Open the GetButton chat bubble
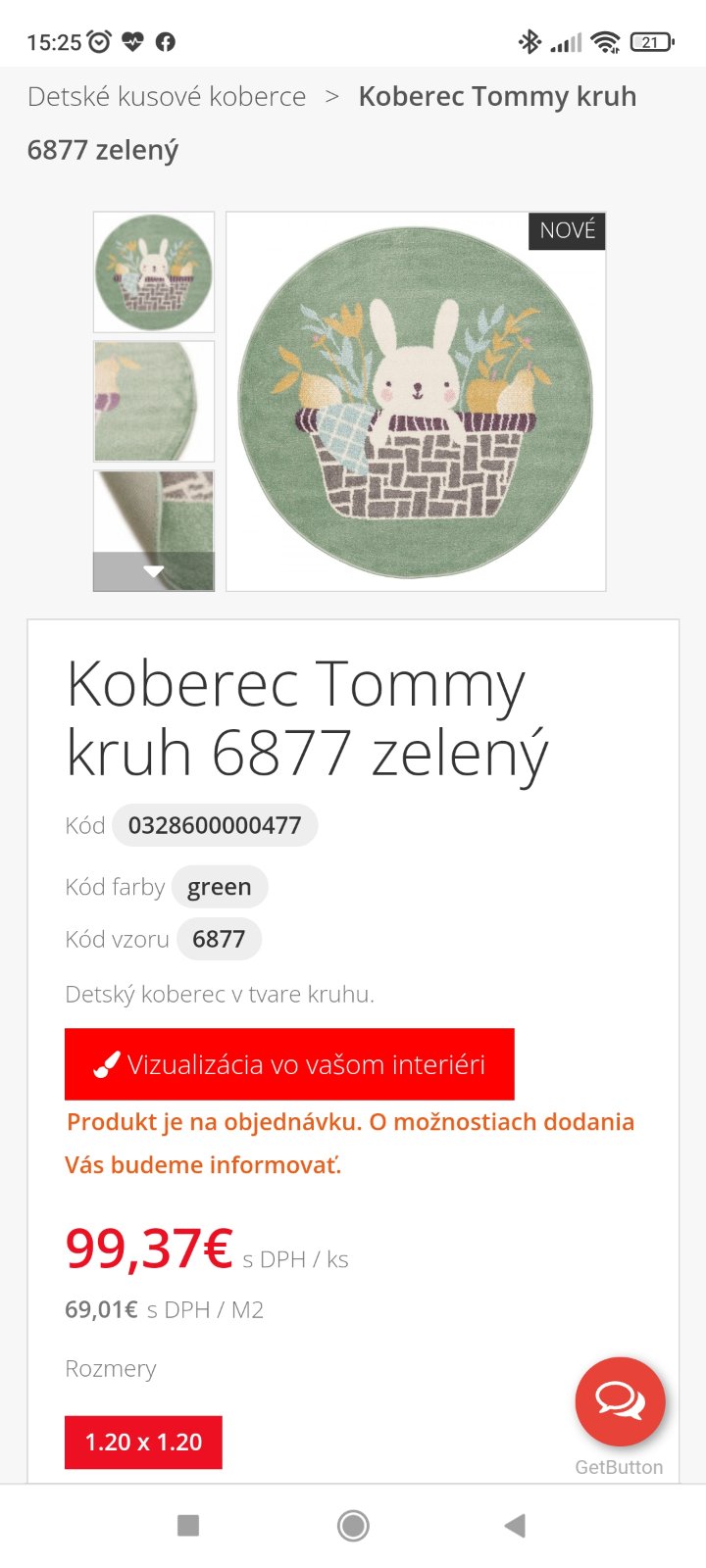Screen dimensions: 706x1568 pos(620,1401)
